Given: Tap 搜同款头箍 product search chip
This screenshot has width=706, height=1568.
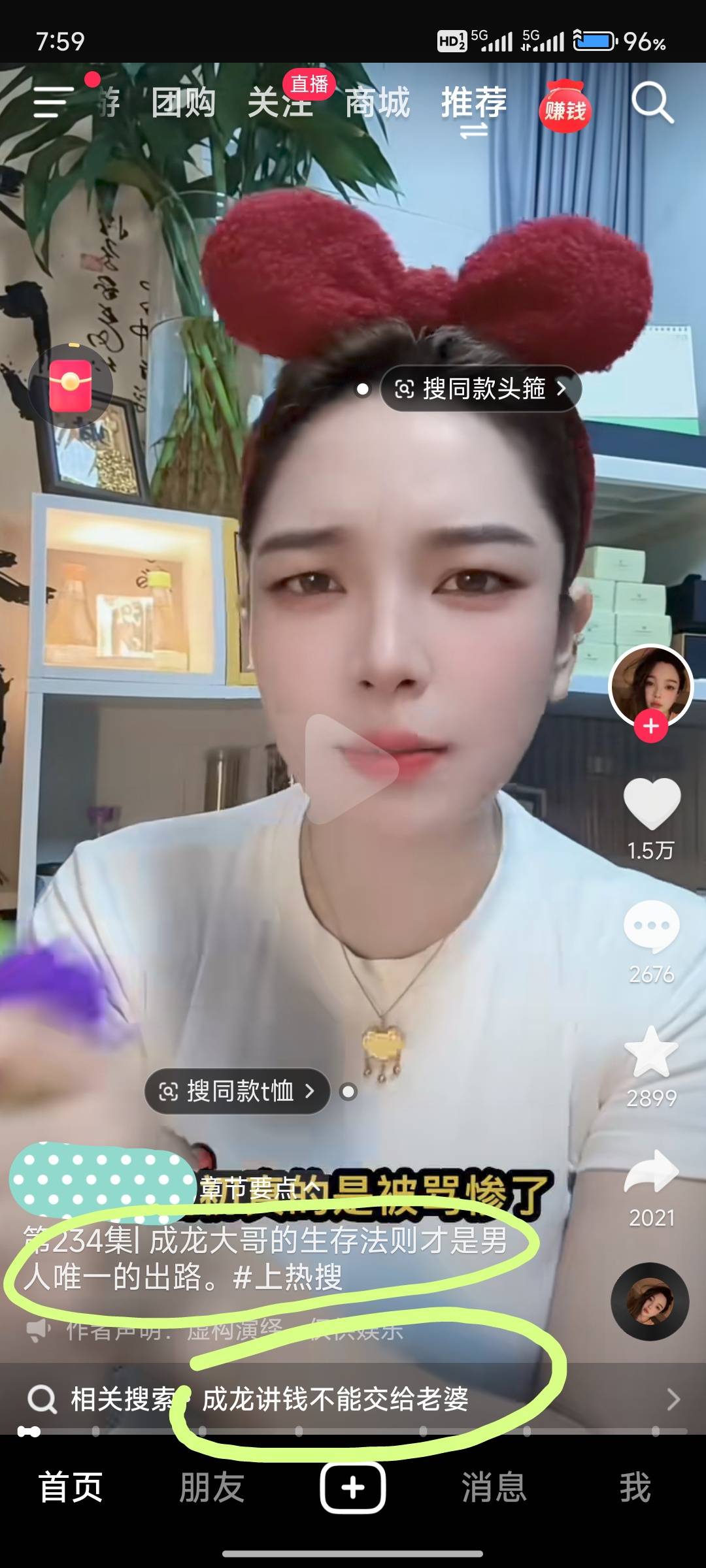Looking at the screenshot, I should point(481,389).
